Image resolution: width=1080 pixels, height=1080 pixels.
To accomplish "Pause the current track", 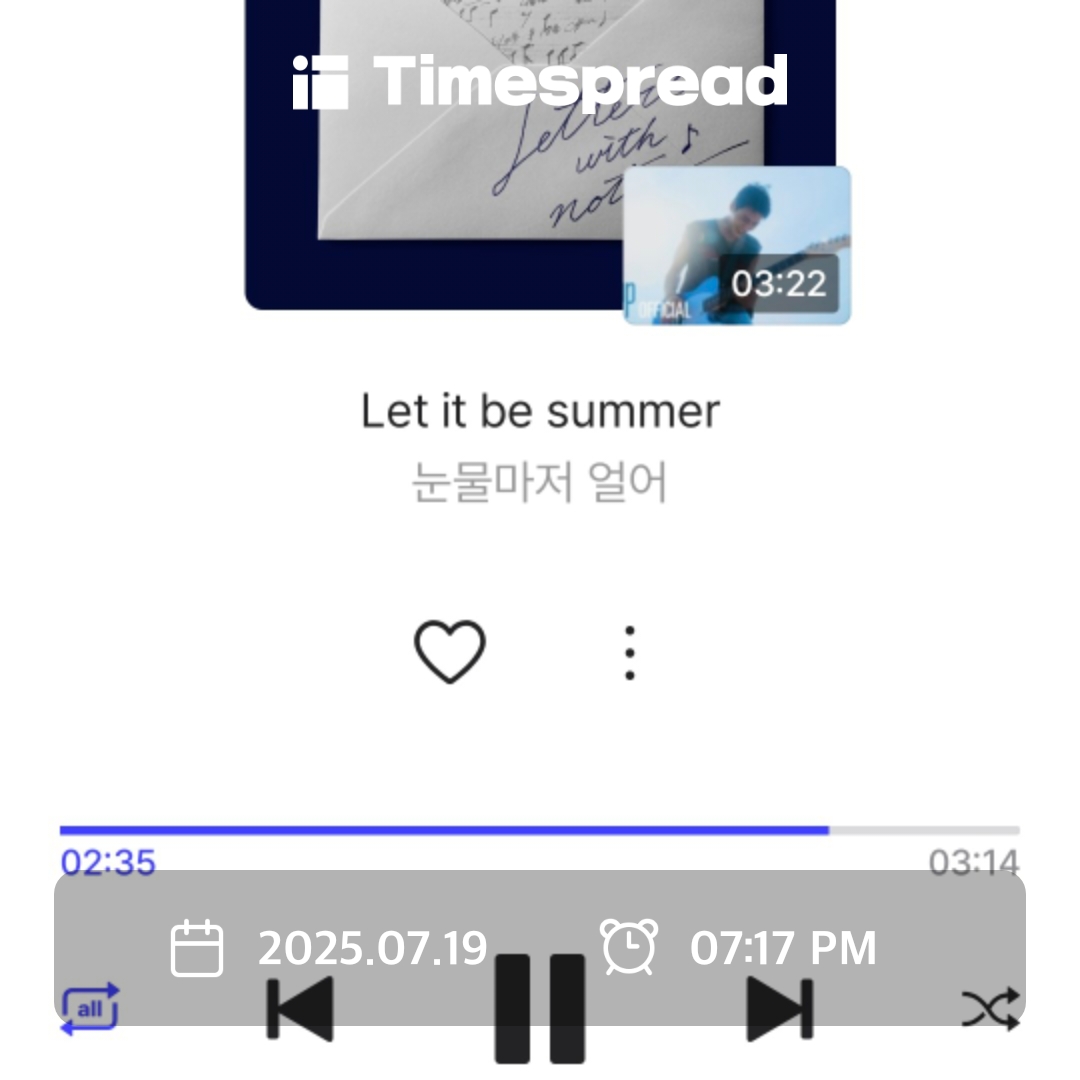I will pos(540,1008).
